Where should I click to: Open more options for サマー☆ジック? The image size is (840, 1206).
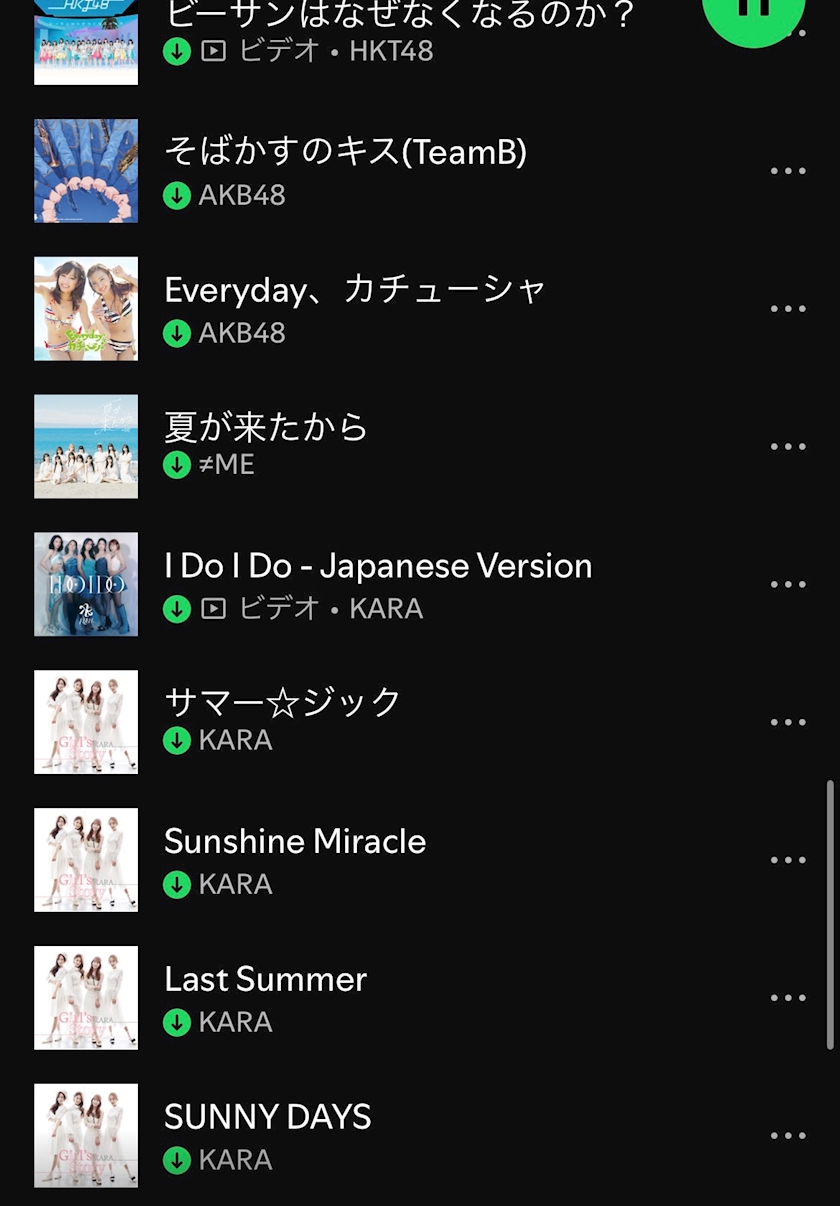[788, 723]
